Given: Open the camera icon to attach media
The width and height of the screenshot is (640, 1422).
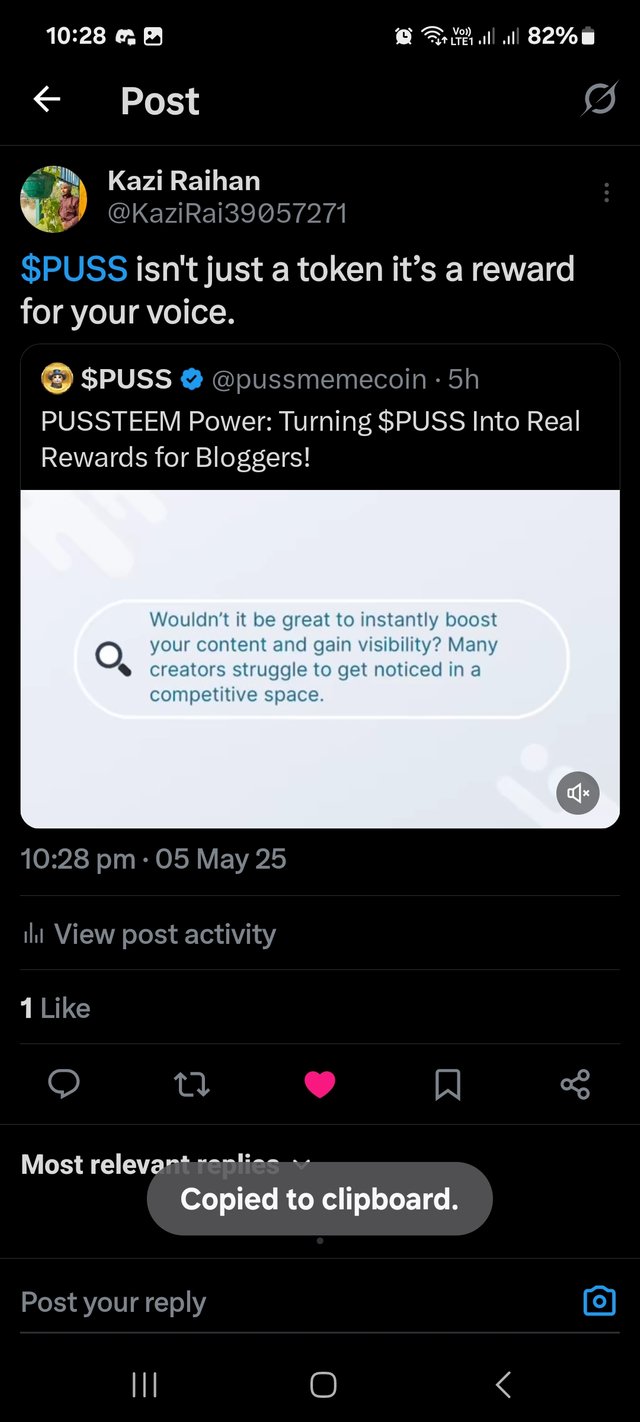Looking at the screenshot, I should pos(599,1301).
